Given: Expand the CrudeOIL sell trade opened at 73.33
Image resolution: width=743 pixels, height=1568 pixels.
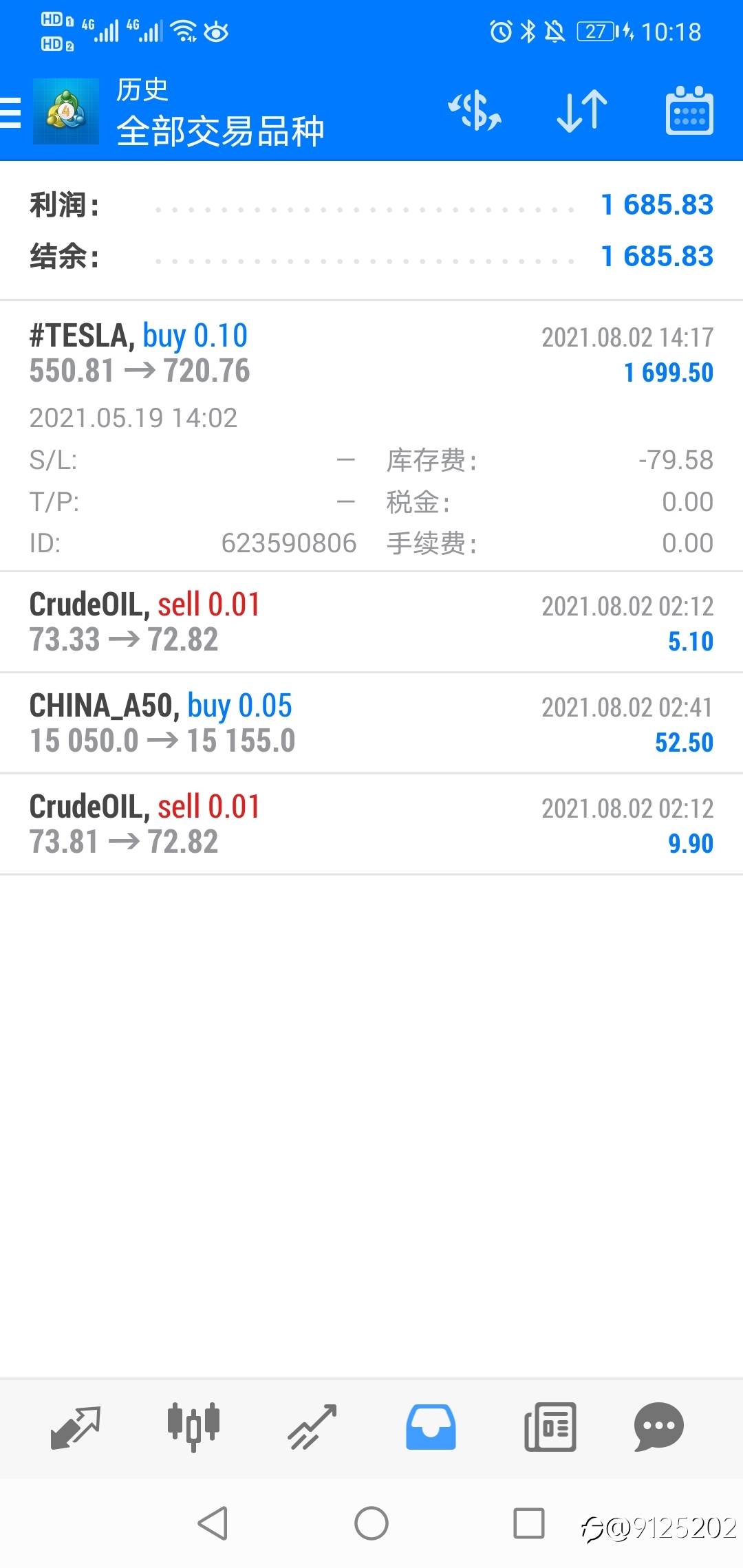Looking at the screenshot, I should 371,622.
